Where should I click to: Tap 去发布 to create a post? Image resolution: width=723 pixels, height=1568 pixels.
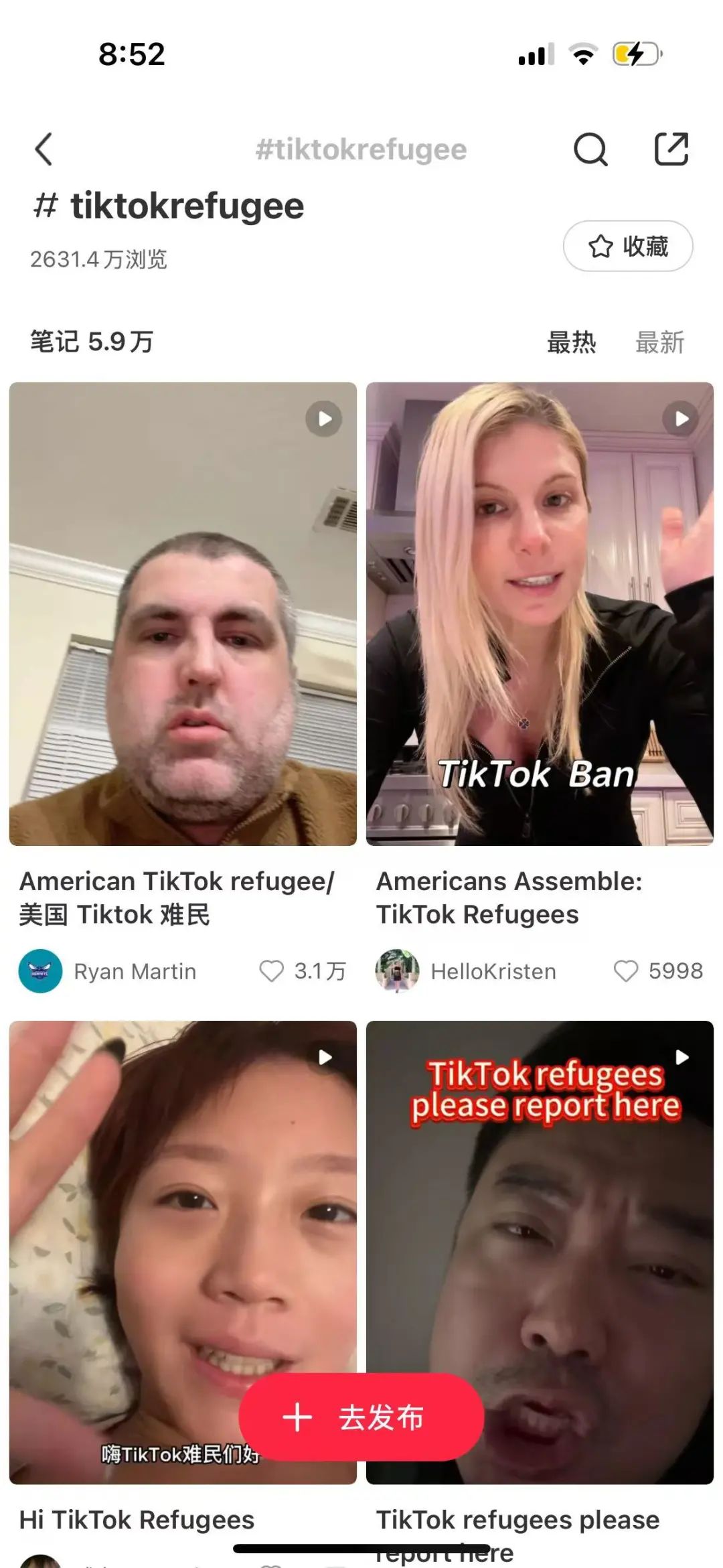click(x=361, y=1417)
